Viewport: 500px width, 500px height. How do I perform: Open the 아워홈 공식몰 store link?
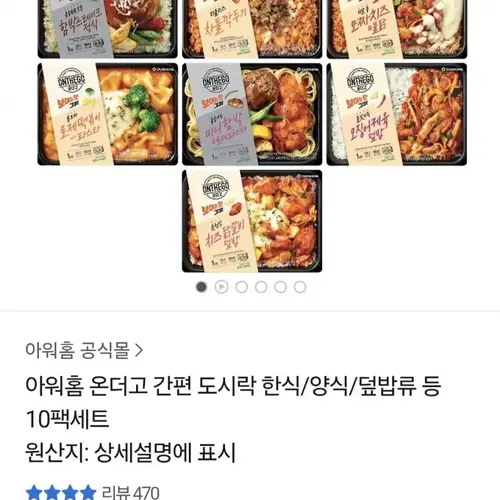84,350
